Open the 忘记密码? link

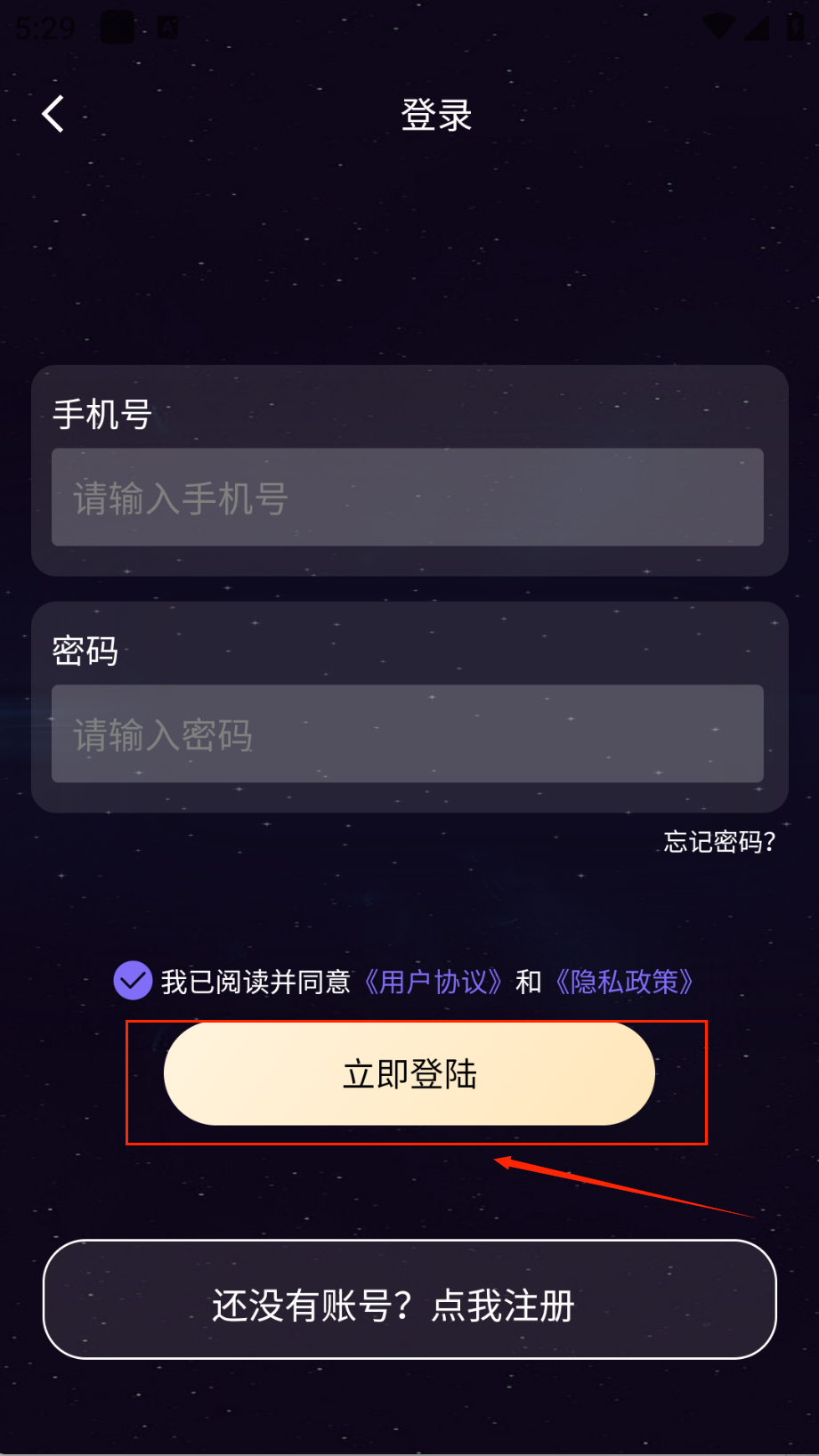(719, 841)
